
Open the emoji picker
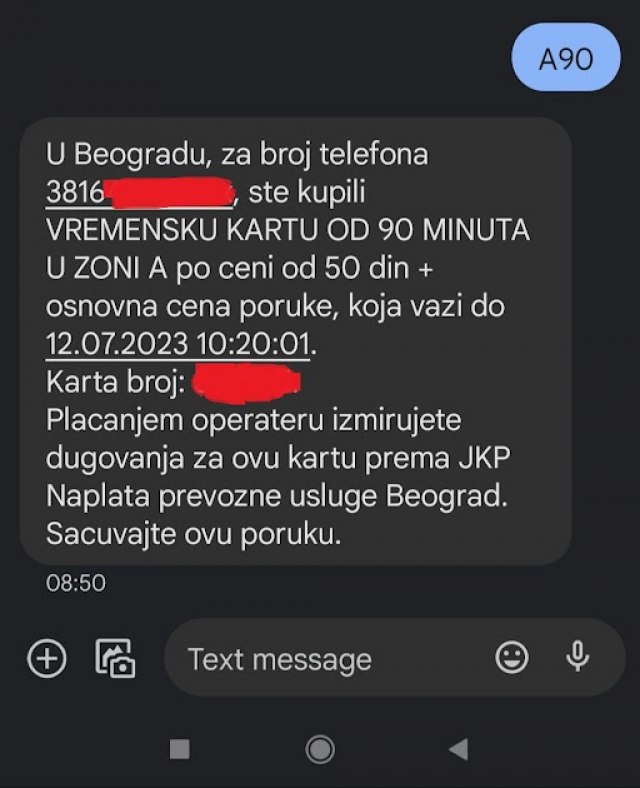click(512, 657)
